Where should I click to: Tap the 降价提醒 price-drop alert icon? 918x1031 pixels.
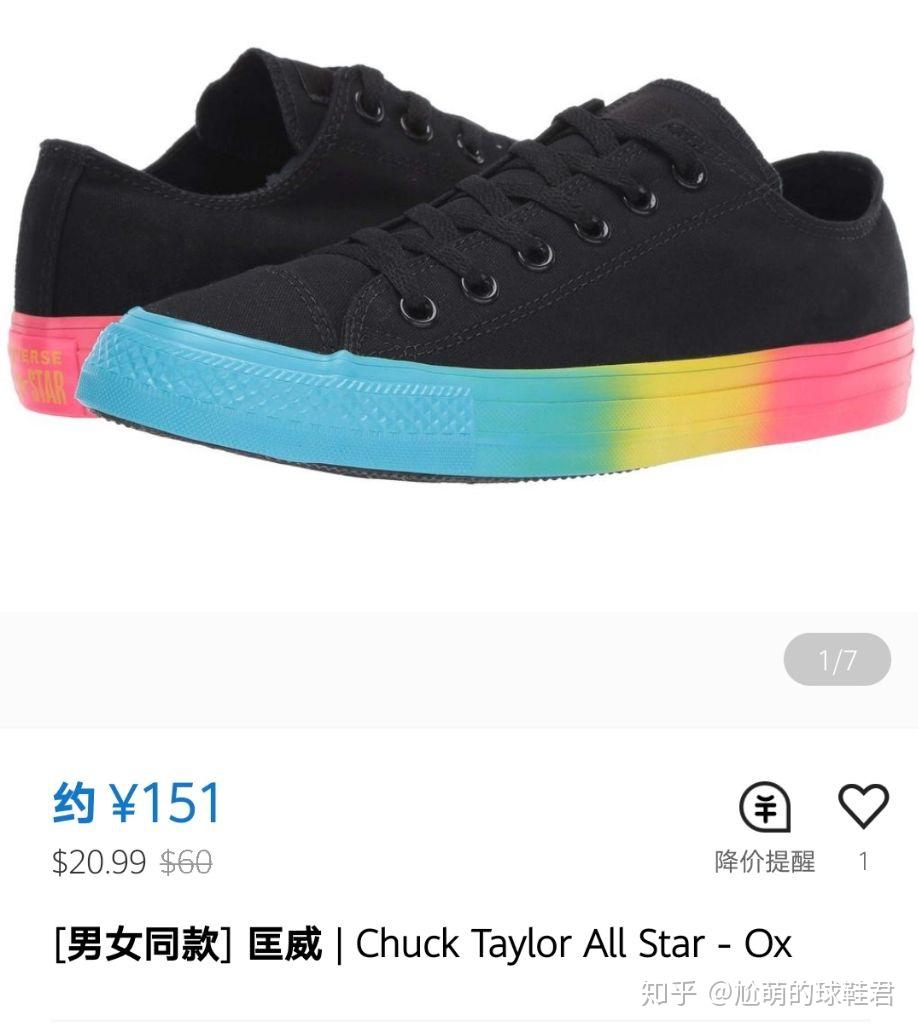tap(765, 808)
